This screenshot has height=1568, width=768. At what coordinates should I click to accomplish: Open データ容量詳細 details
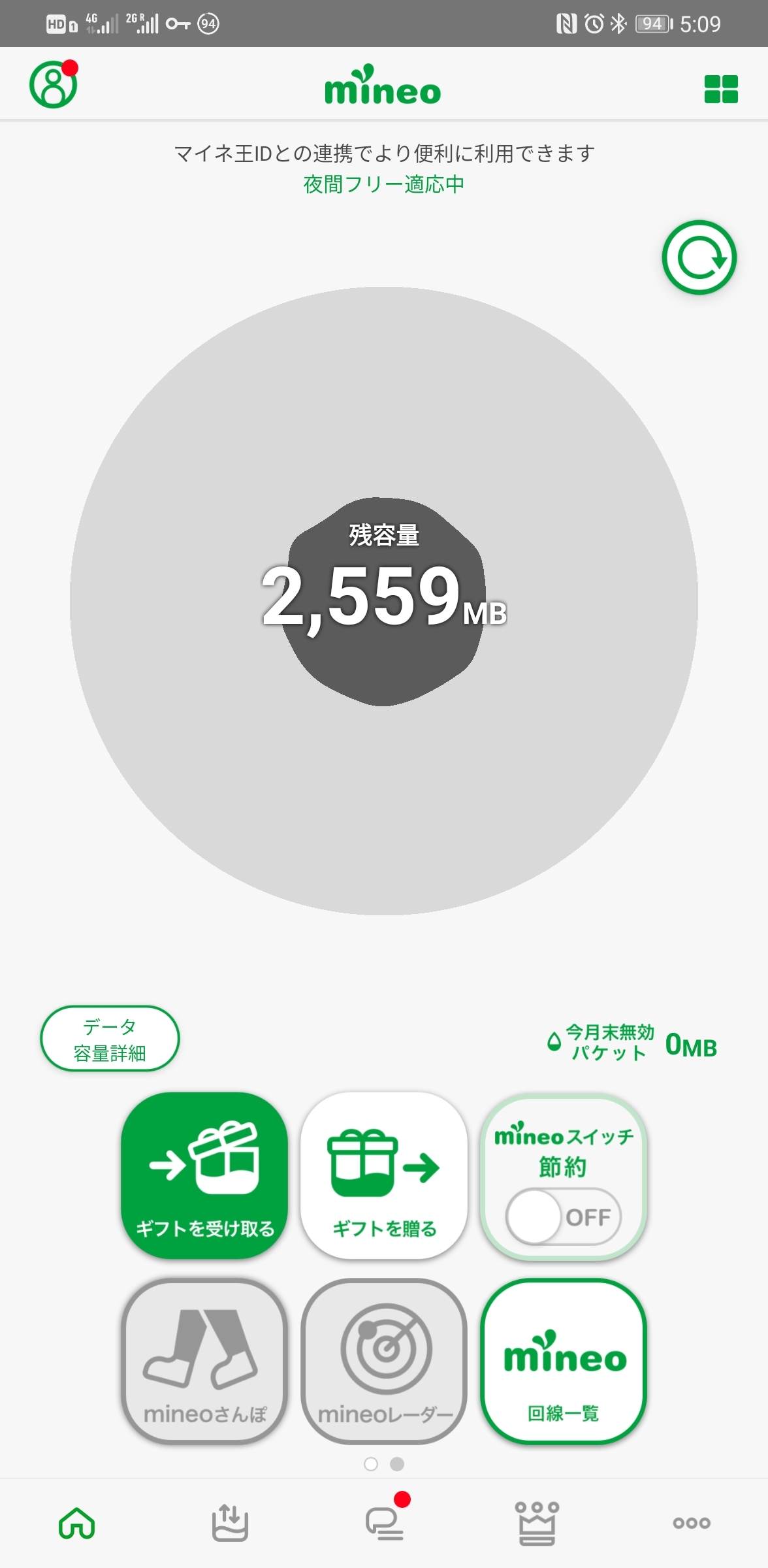coord(110,1039)
